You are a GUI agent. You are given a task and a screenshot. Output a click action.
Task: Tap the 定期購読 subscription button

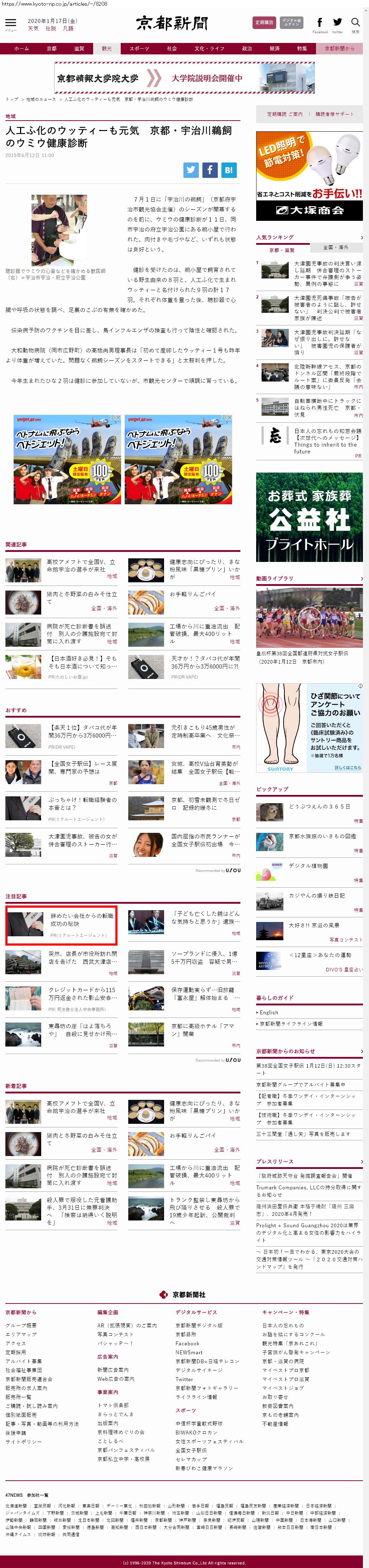tap(264, 23)
